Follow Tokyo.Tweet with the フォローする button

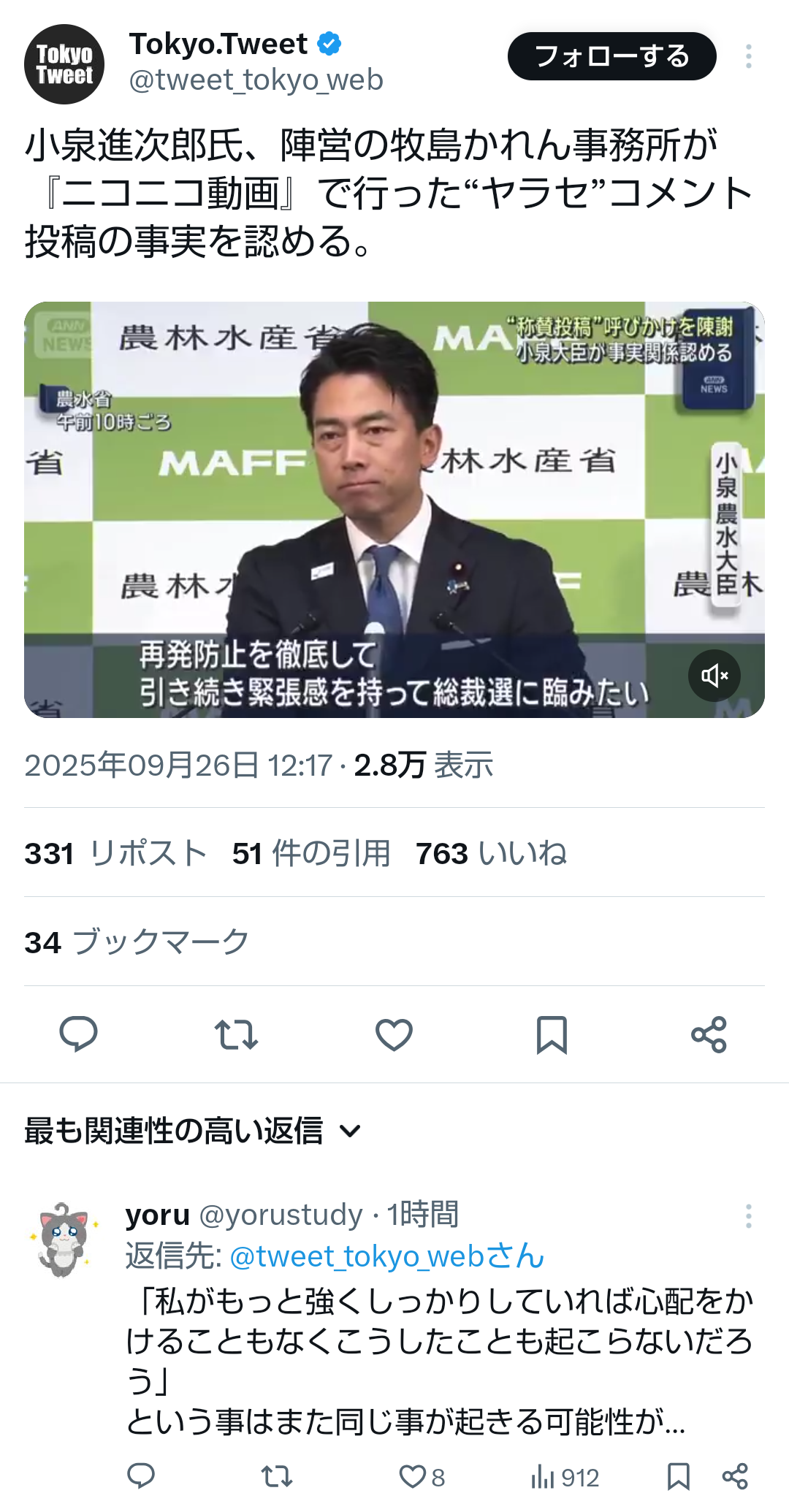pos(611,56)
